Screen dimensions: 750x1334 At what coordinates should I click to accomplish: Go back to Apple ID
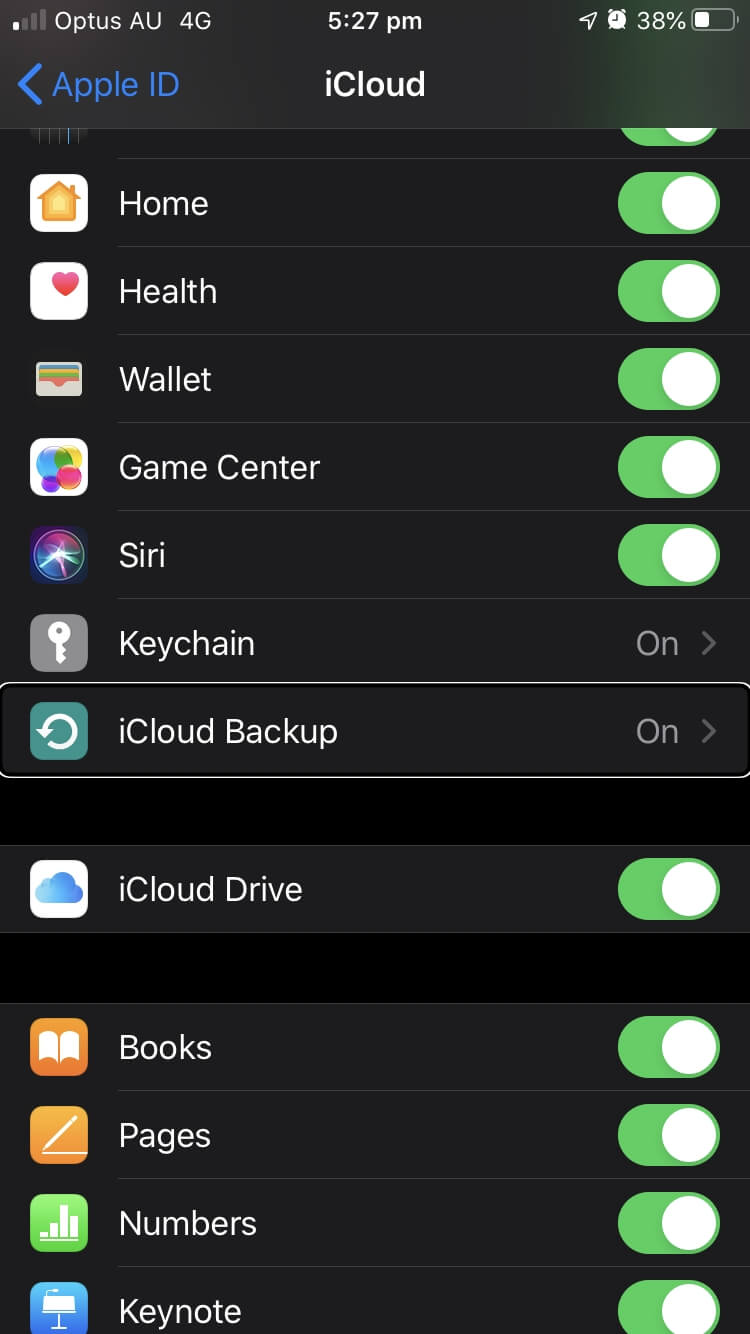98,85
